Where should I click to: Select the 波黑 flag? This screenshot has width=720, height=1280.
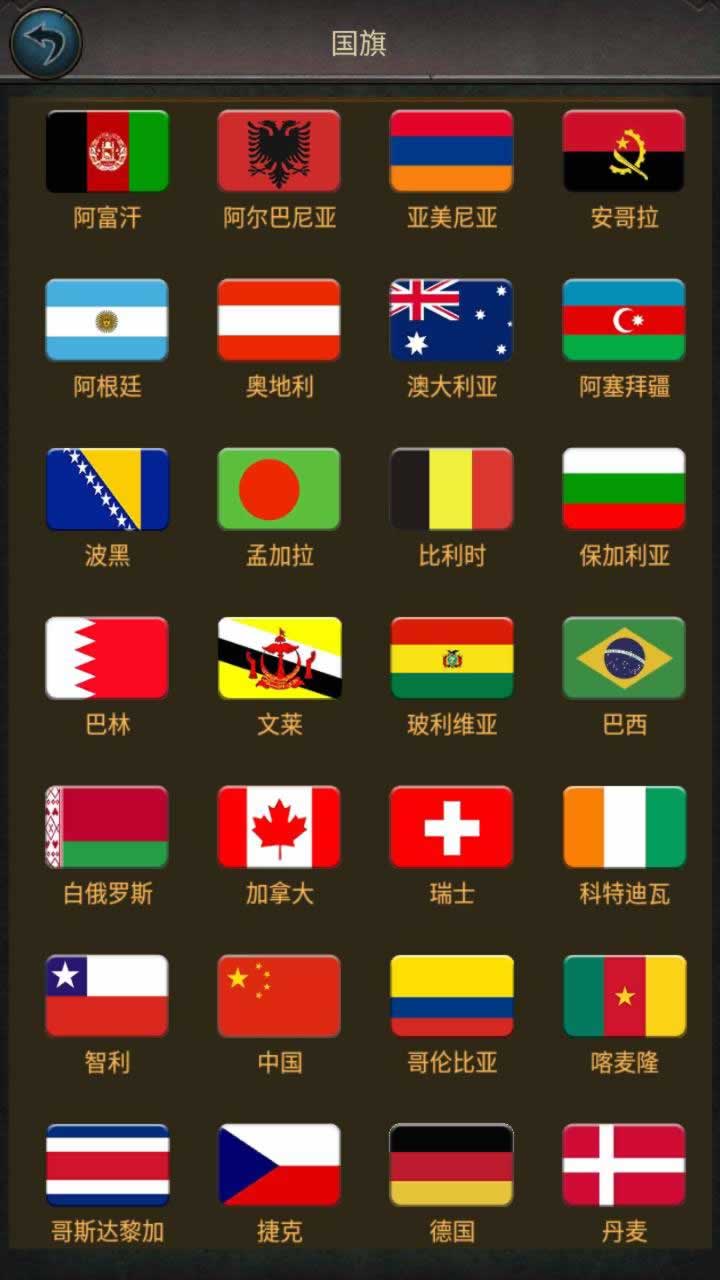tap(107, 489)
